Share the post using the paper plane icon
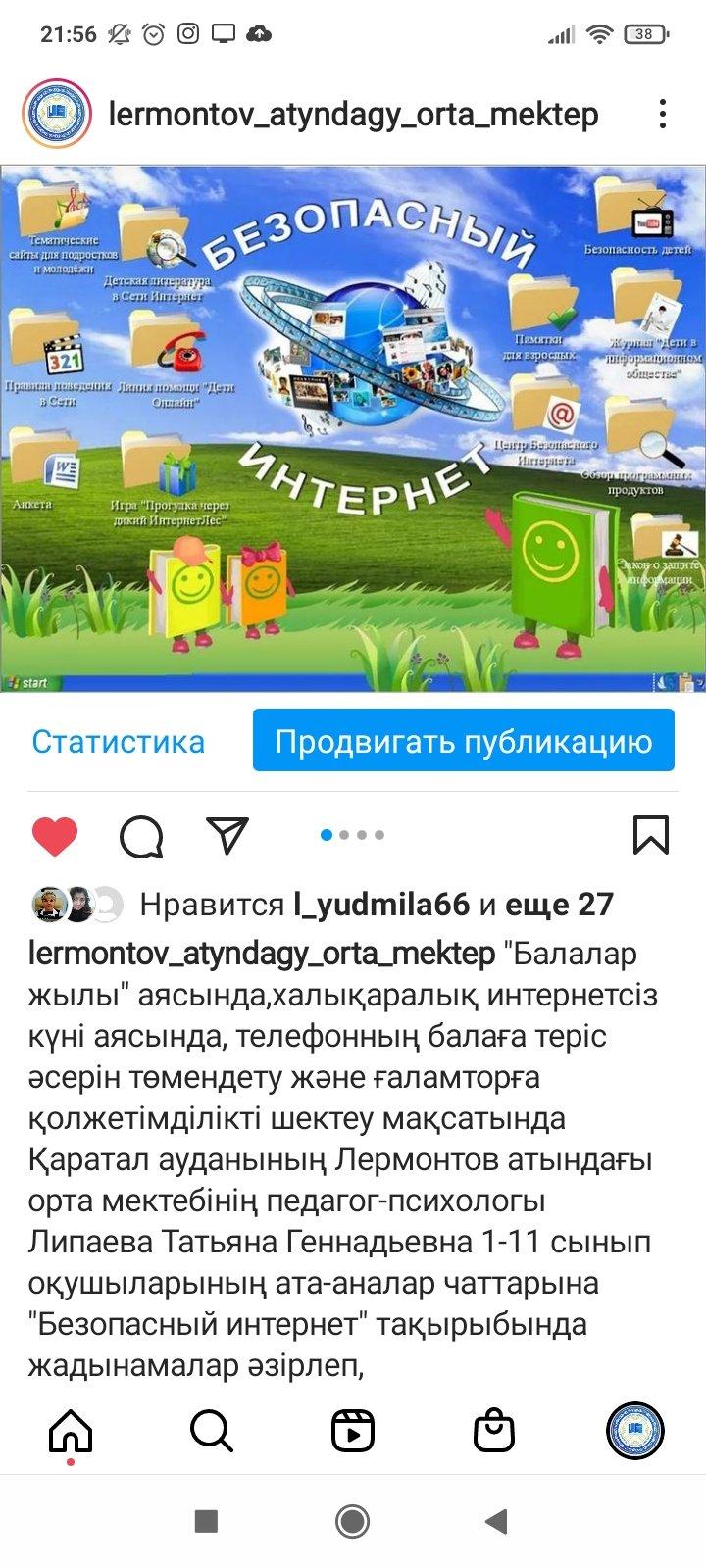Screen dimensions: 706x1568 pos(227,835)
